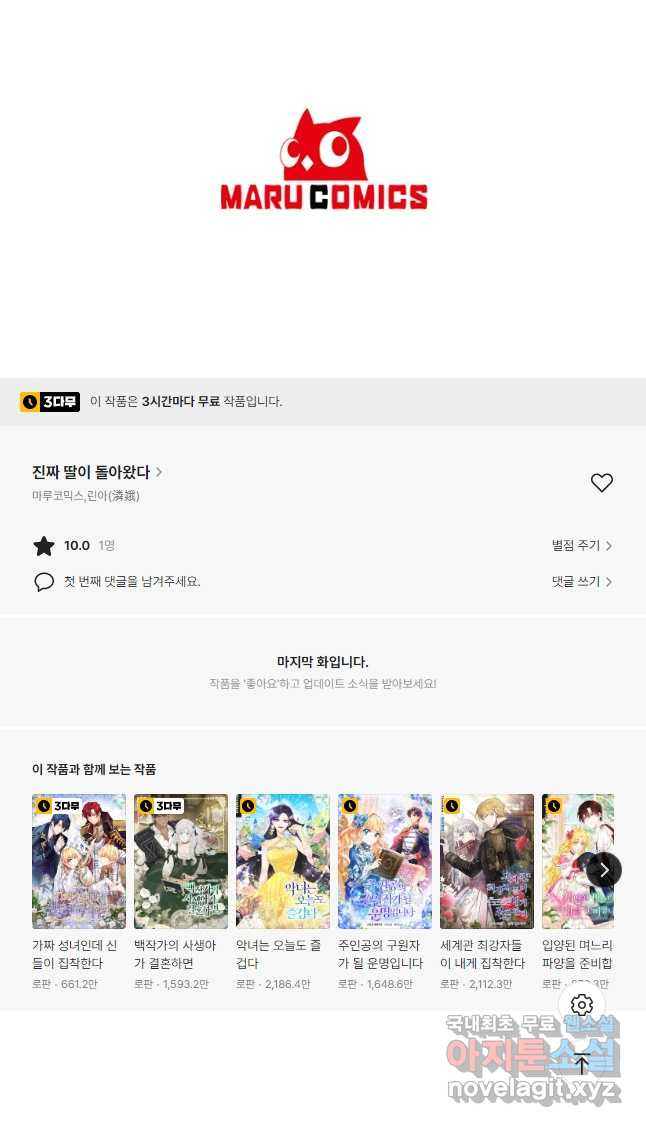646x1127 pixels.
Task: Open 가짜 성녀인데 신들이 집착한다 thumbnail
Action: coord(79,861)
